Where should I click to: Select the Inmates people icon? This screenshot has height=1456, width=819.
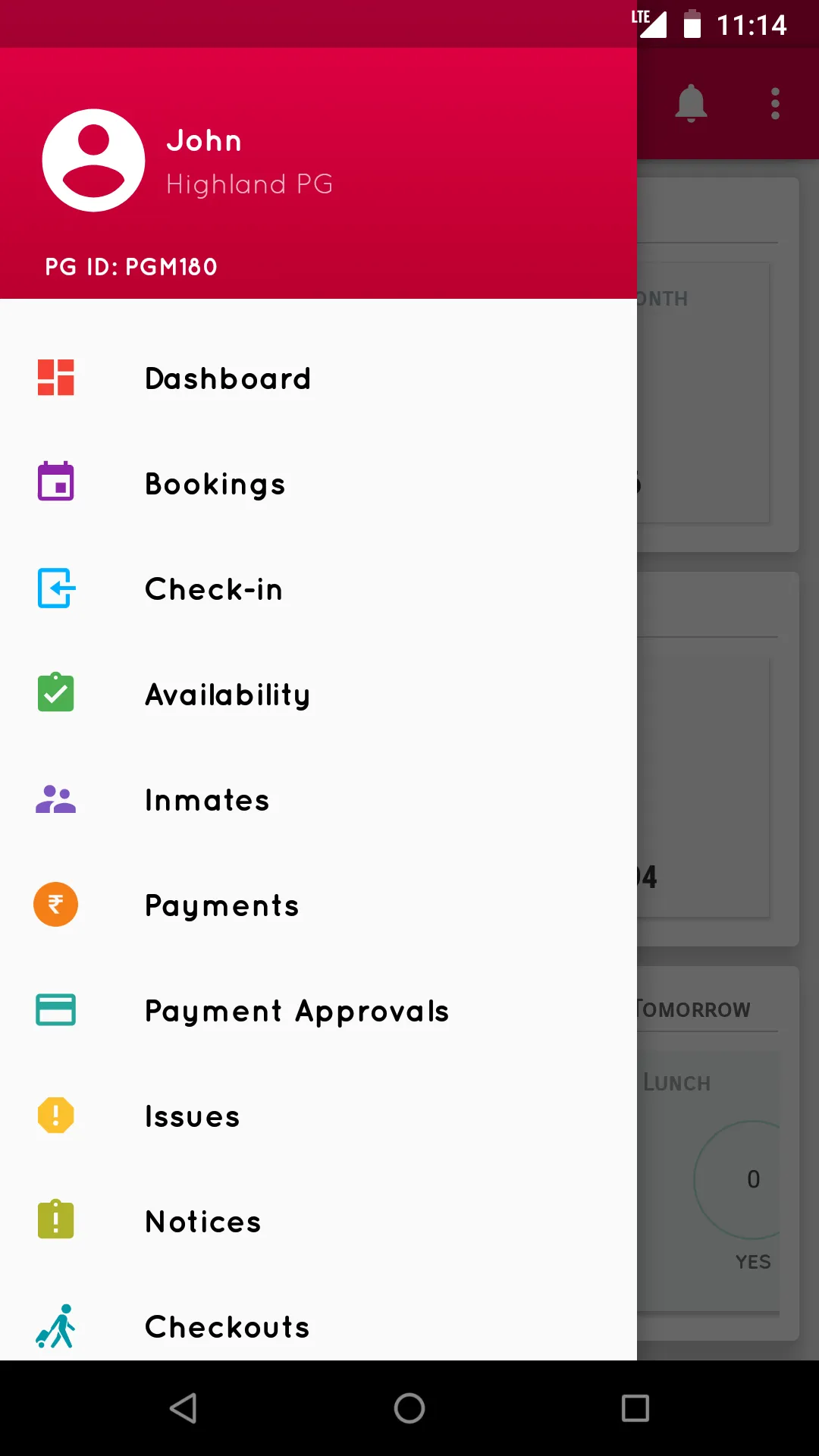[55, 799]
